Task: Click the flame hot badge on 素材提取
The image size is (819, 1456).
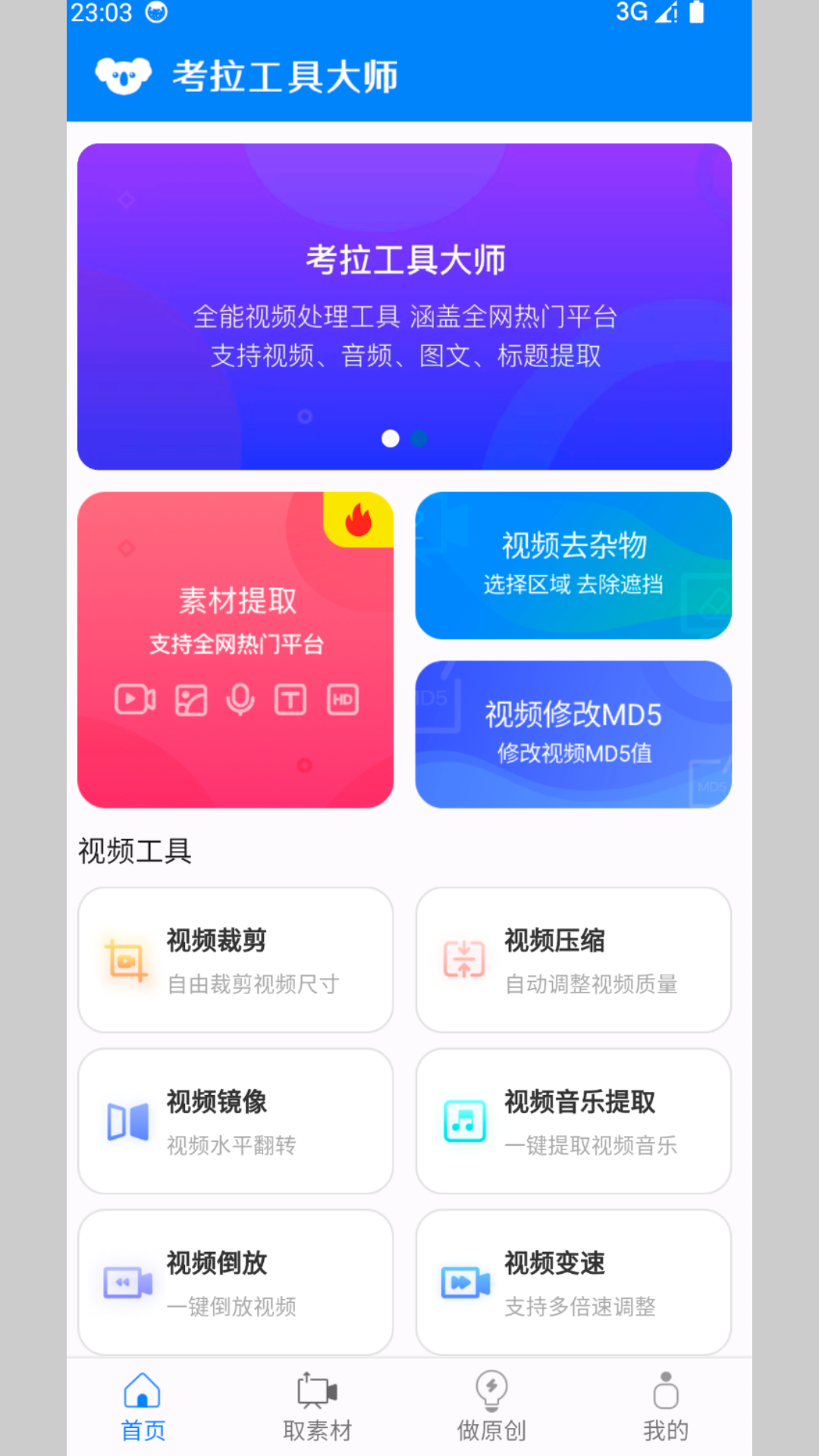Action: 360,521
